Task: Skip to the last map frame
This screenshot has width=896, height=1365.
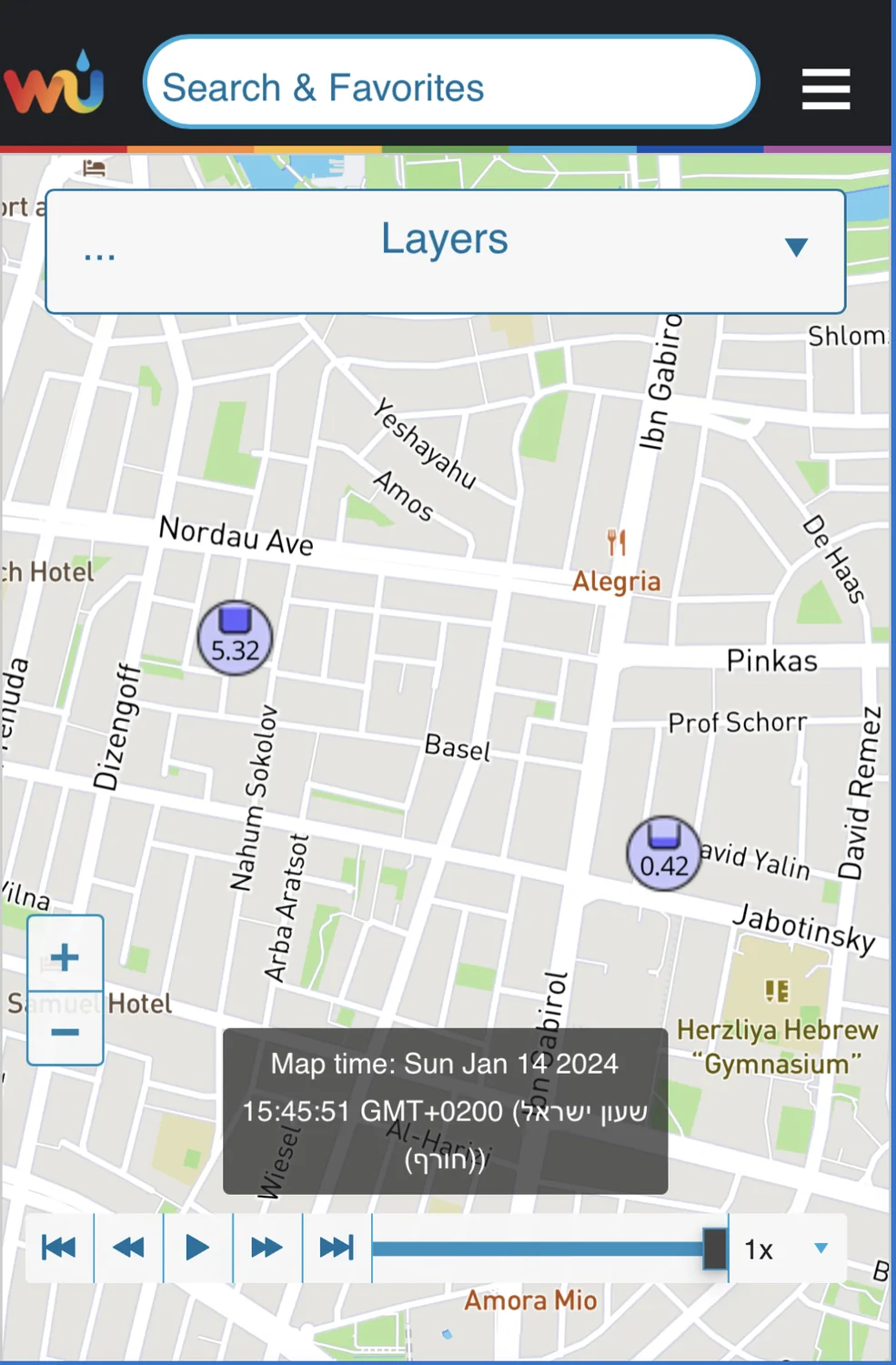Action: point(337,1248)
